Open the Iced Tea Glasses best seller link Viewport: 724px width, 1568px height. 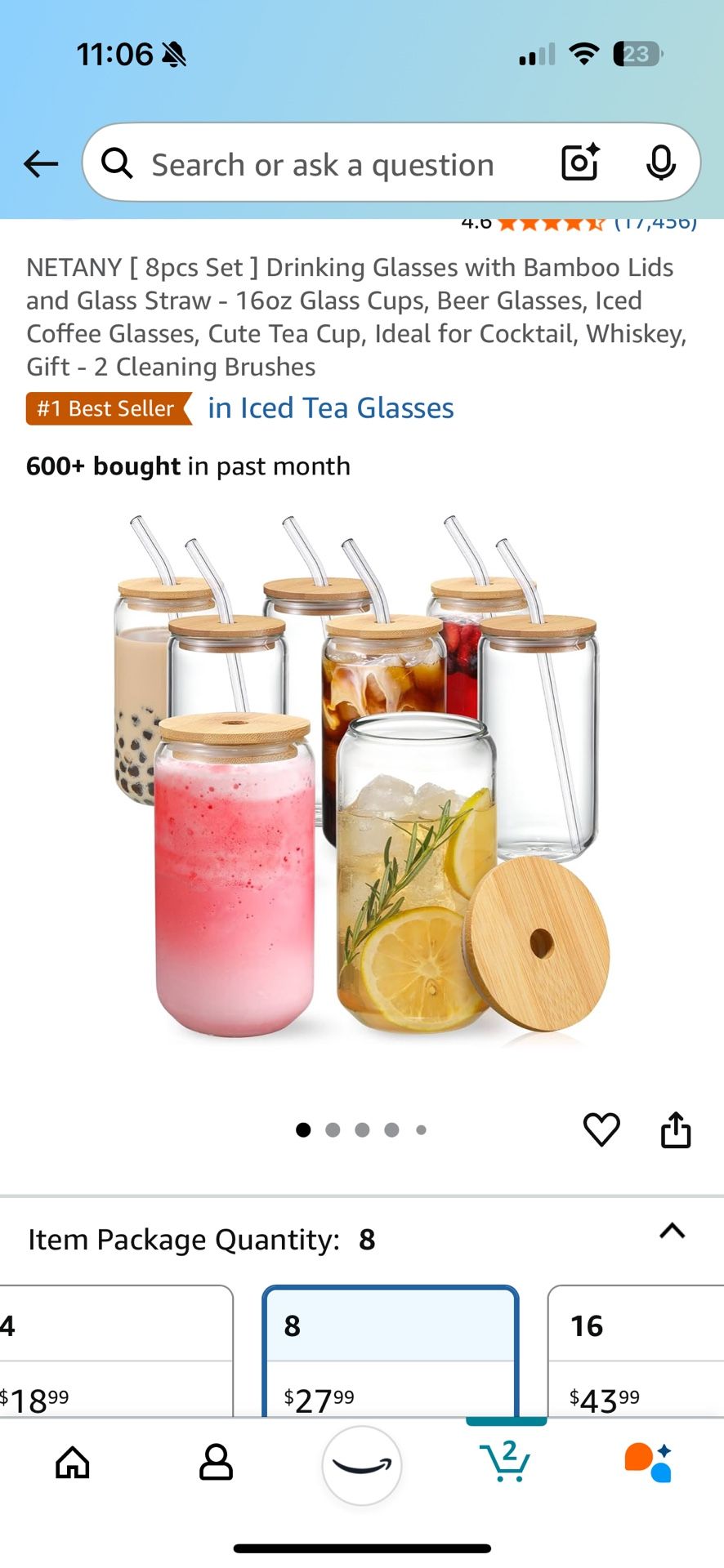point(330,408)
